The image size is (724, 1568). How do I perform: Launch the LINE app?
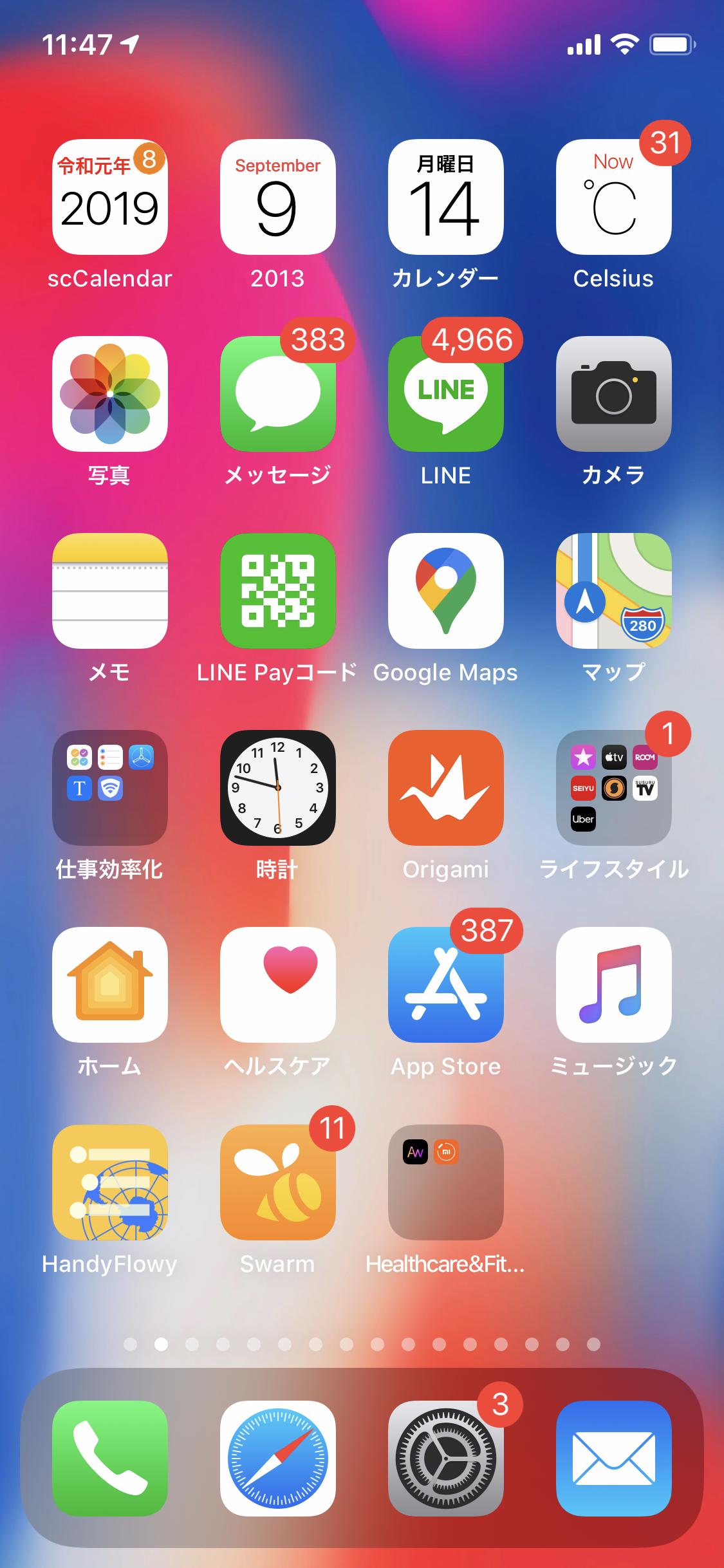445,394
